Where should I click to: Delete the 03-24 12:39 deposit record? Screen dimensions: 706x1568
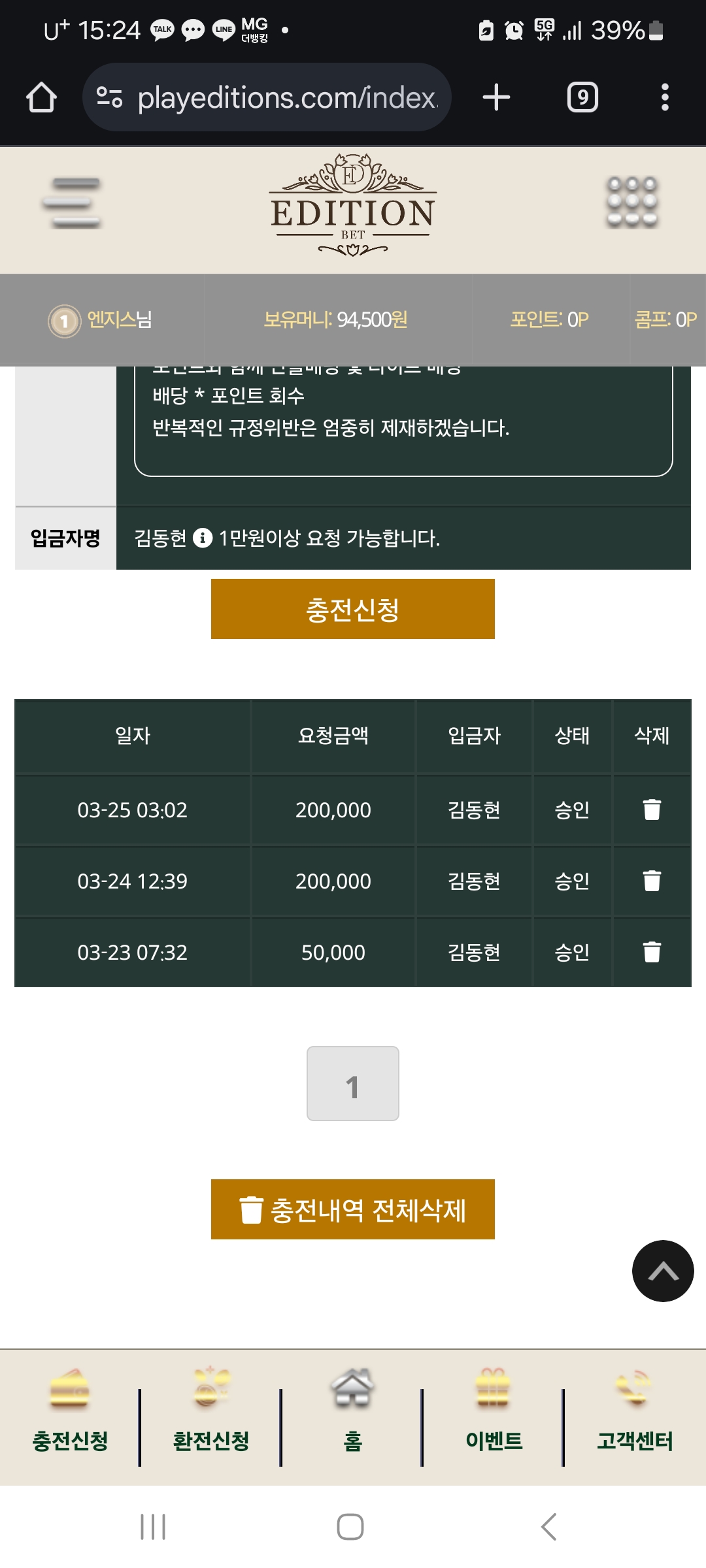click(x=652, y=881)
